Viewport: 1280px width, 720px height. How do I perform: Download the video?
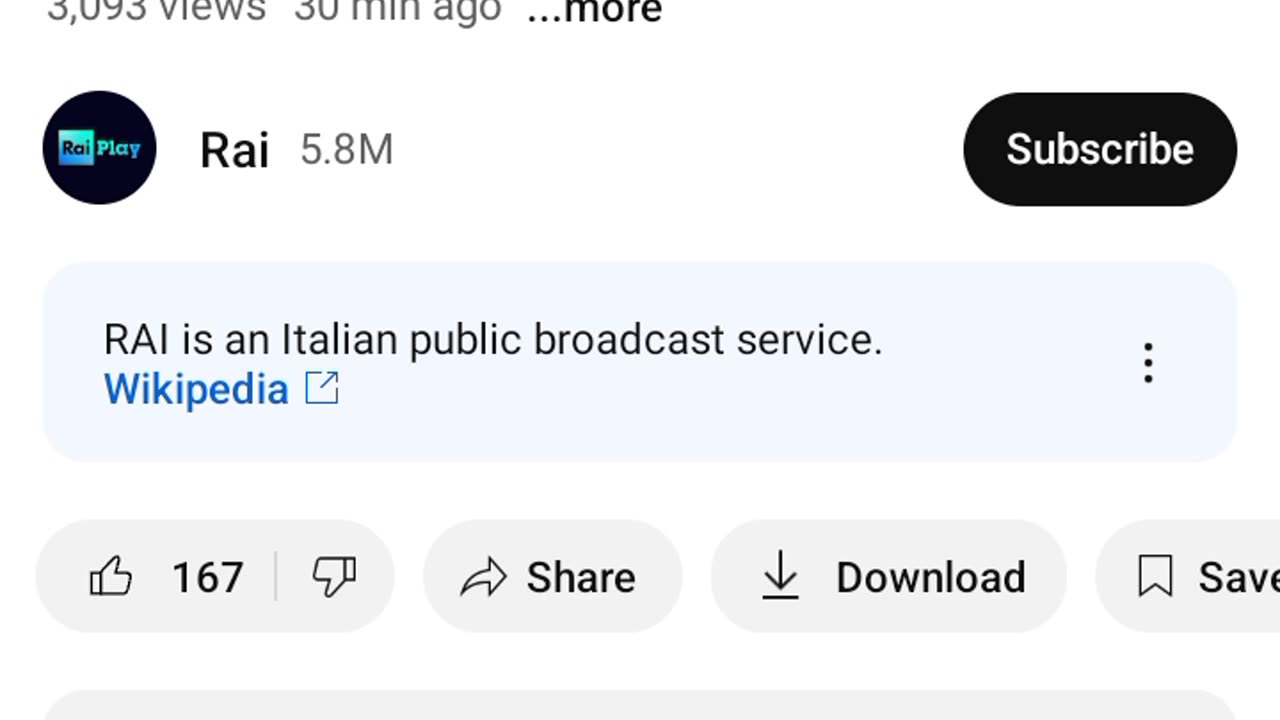[889, 577]
